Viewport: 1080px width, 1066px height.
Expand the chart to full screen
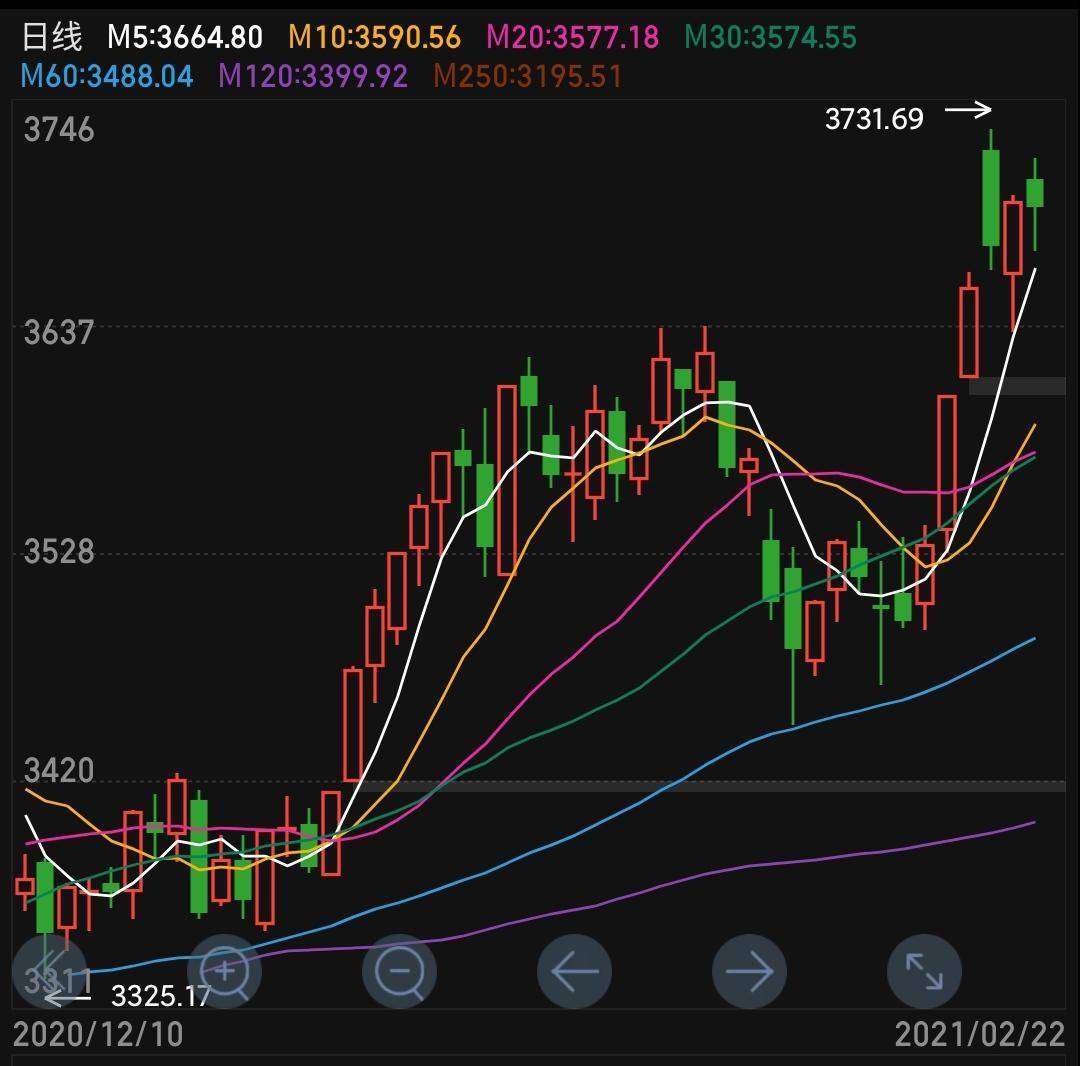pyautogui.click(x=924, y=971)
